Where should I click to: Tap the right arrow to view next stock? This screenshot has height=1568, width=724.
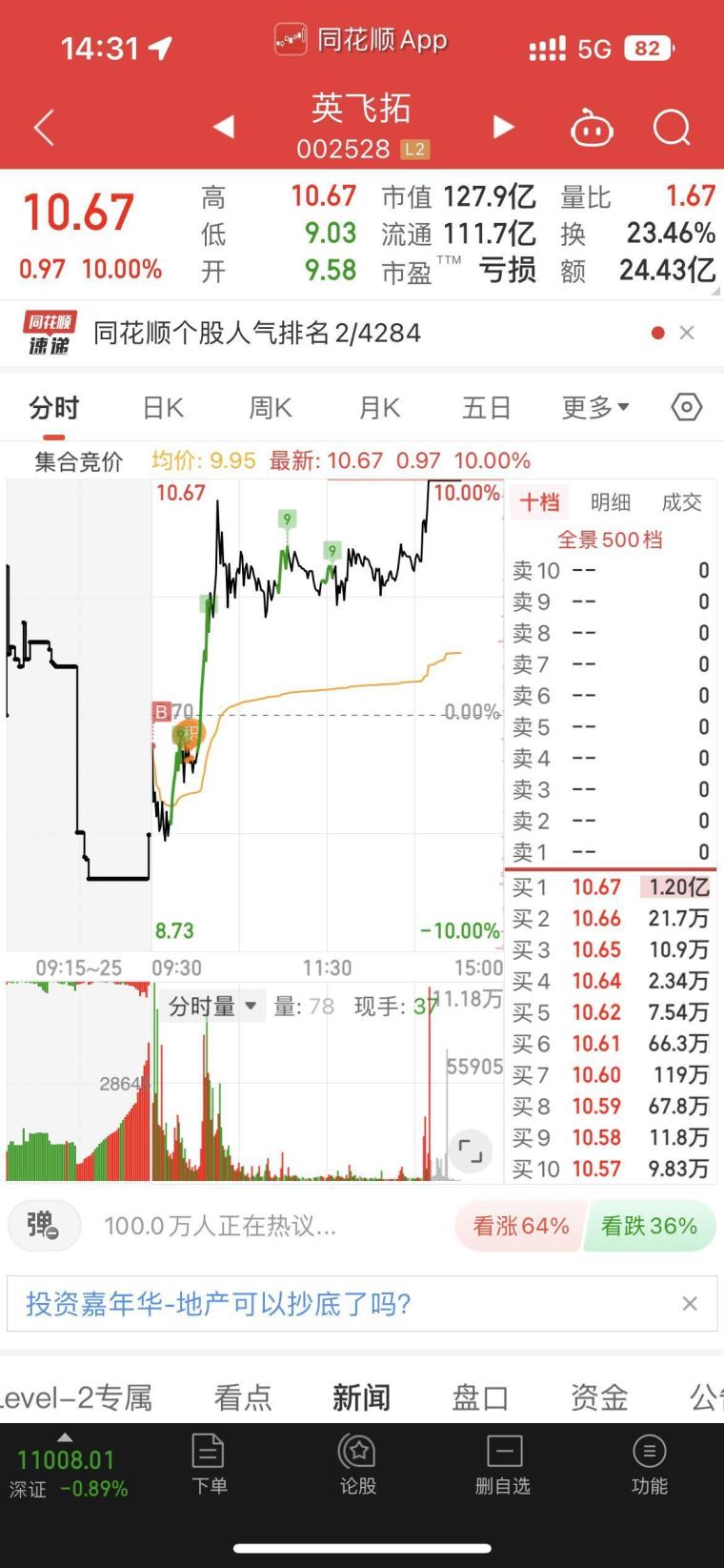[x=502, y=127]
